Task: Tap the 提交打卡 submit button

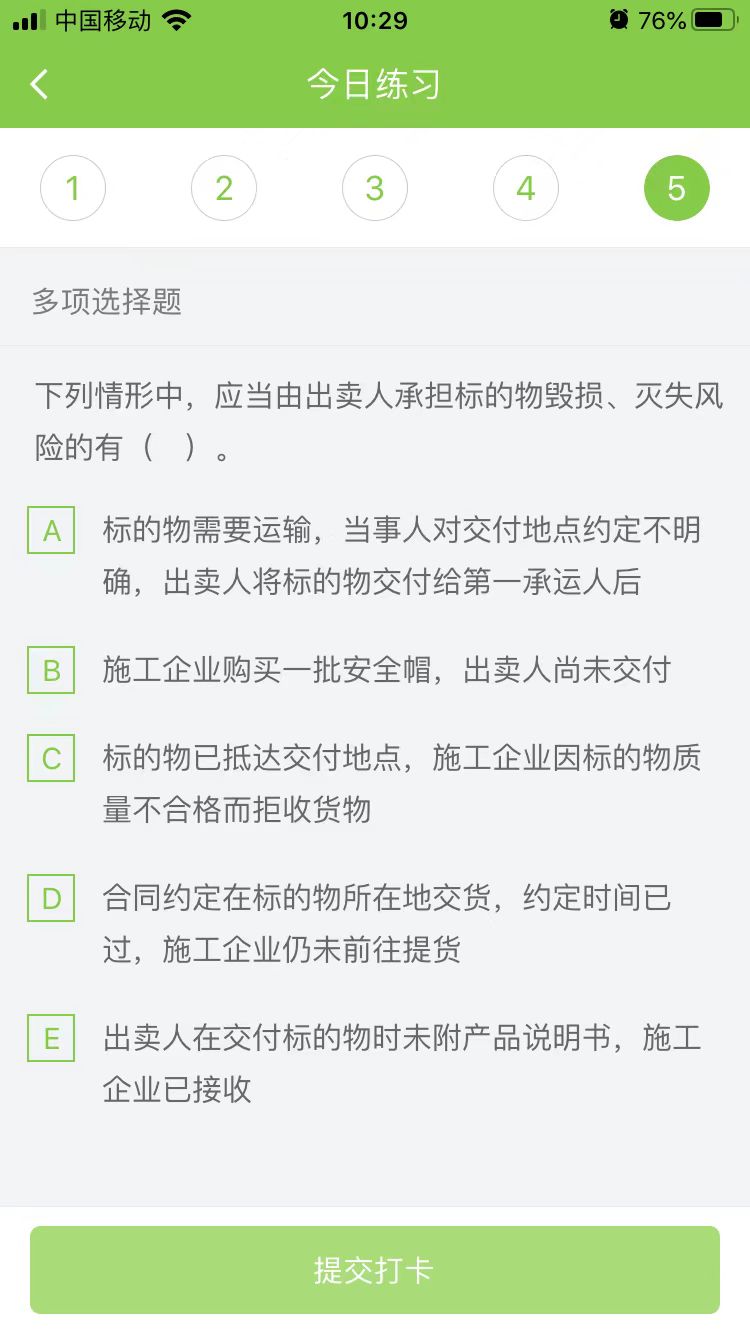Action: tap(375, 1270)
